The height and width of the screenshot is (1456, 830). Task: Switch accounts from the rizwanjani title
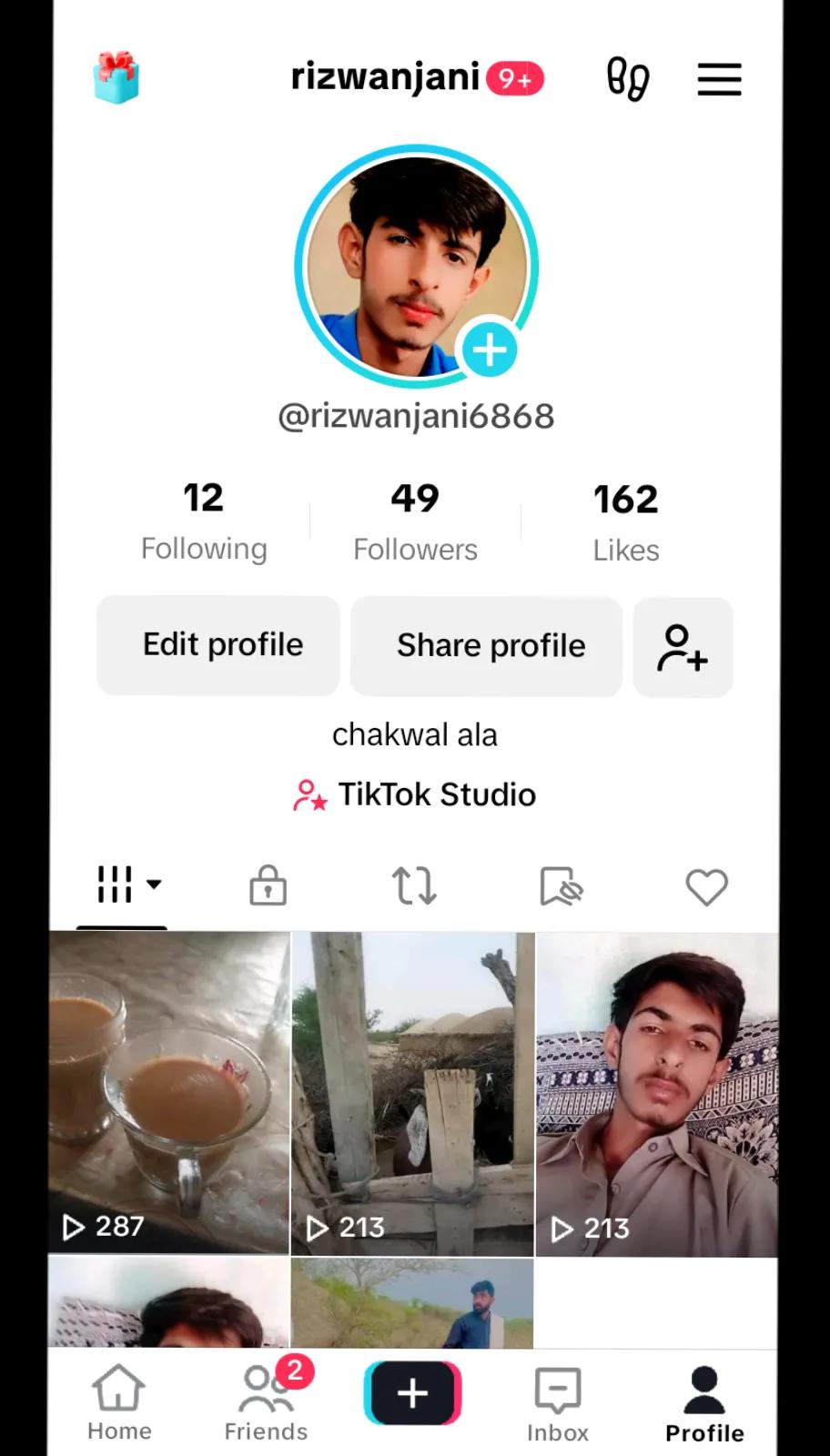tap(385, 77)
